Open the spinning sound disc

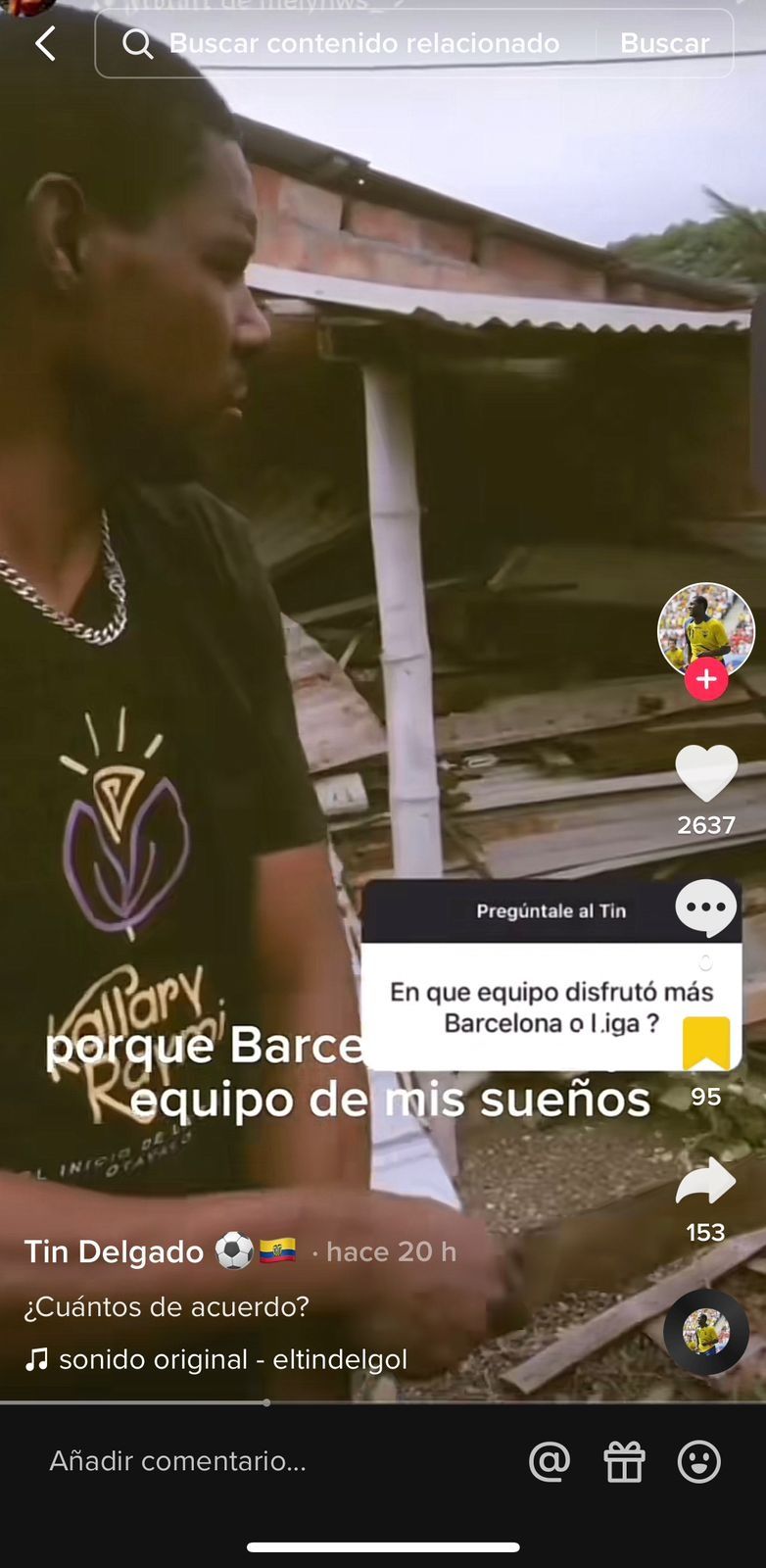[x=706, y=1332]
